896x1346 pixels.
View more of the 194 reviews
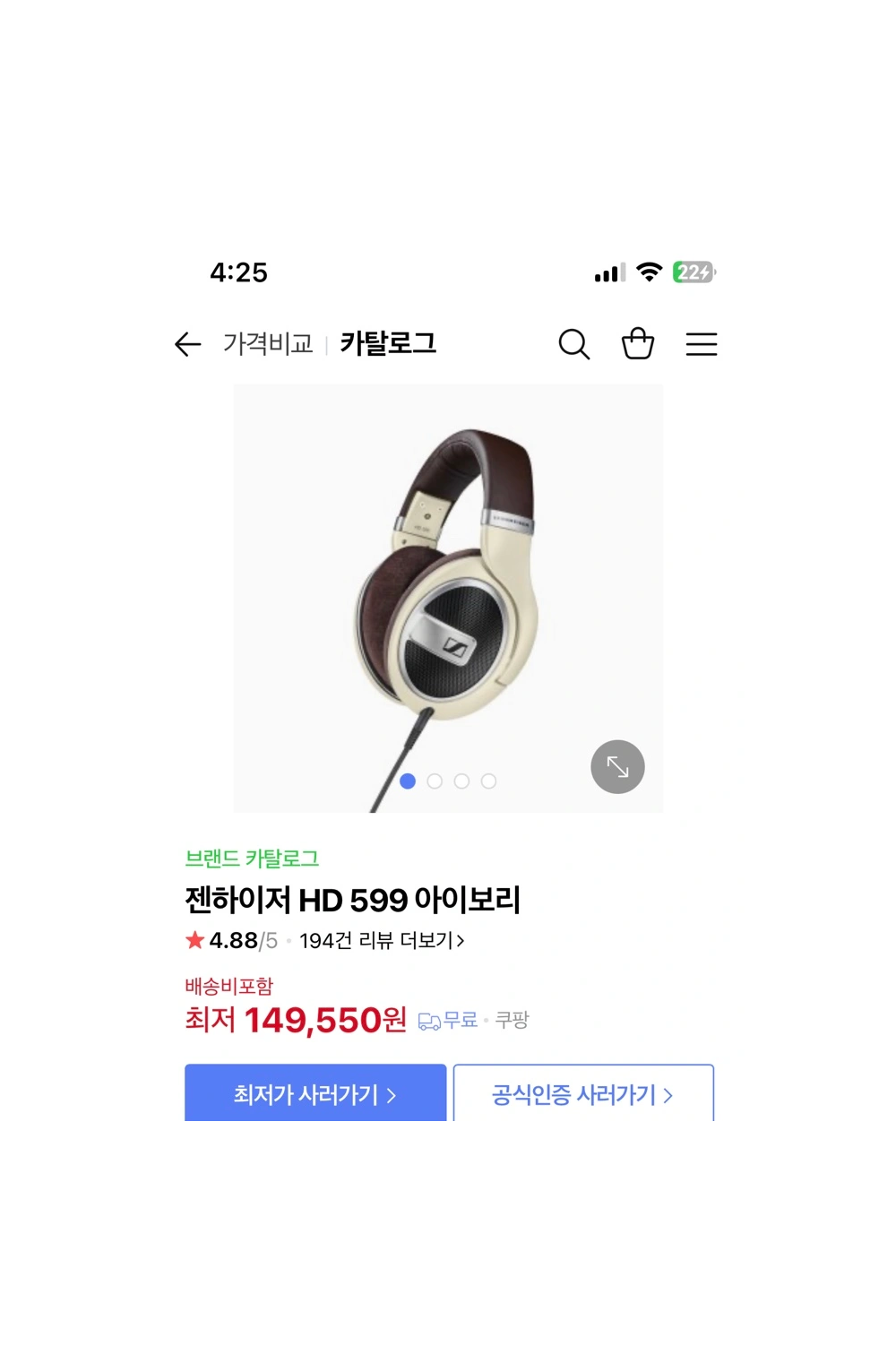[382, 941]
